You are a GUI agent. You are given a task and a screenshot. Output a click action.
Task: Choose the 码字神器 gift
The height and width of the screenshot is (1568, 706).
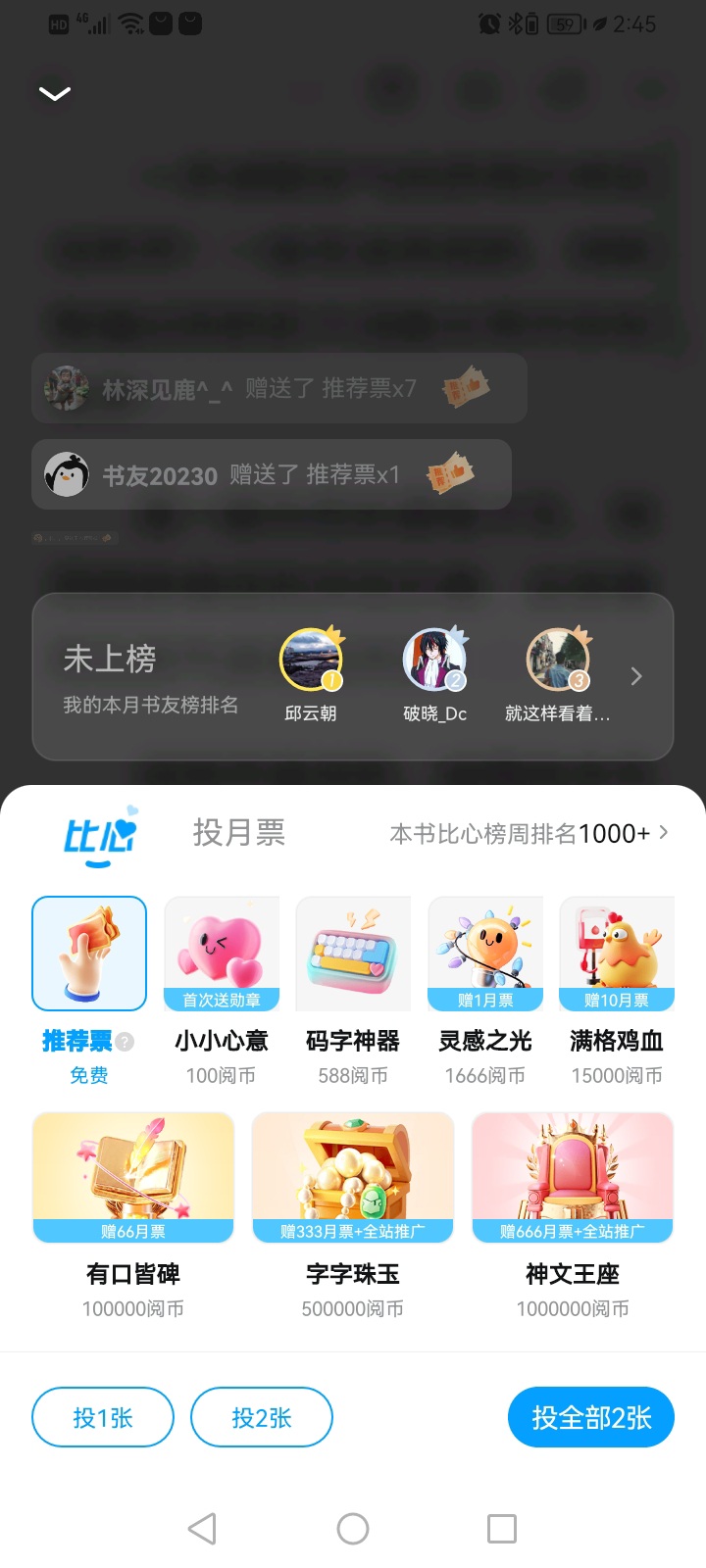tap(353, 954)
